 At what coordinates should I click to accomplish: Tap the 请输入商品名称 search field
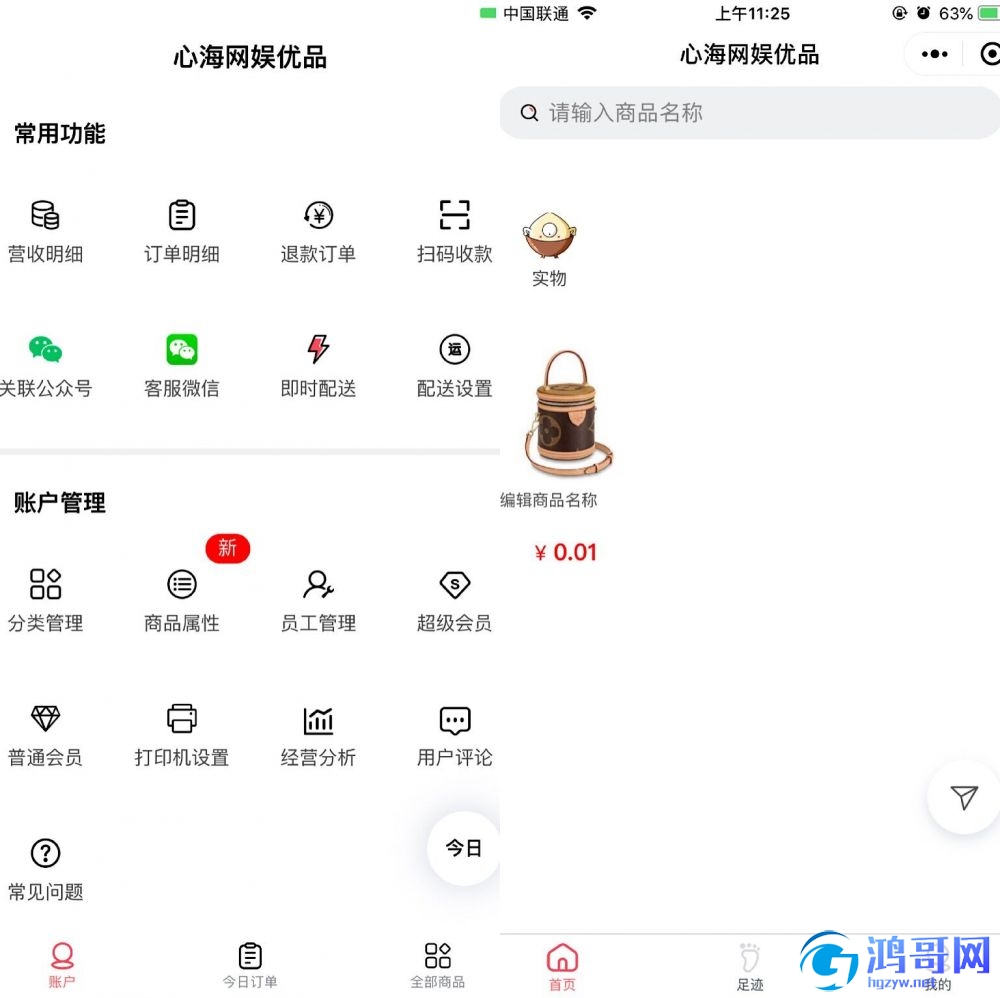(x=750, y=113)
